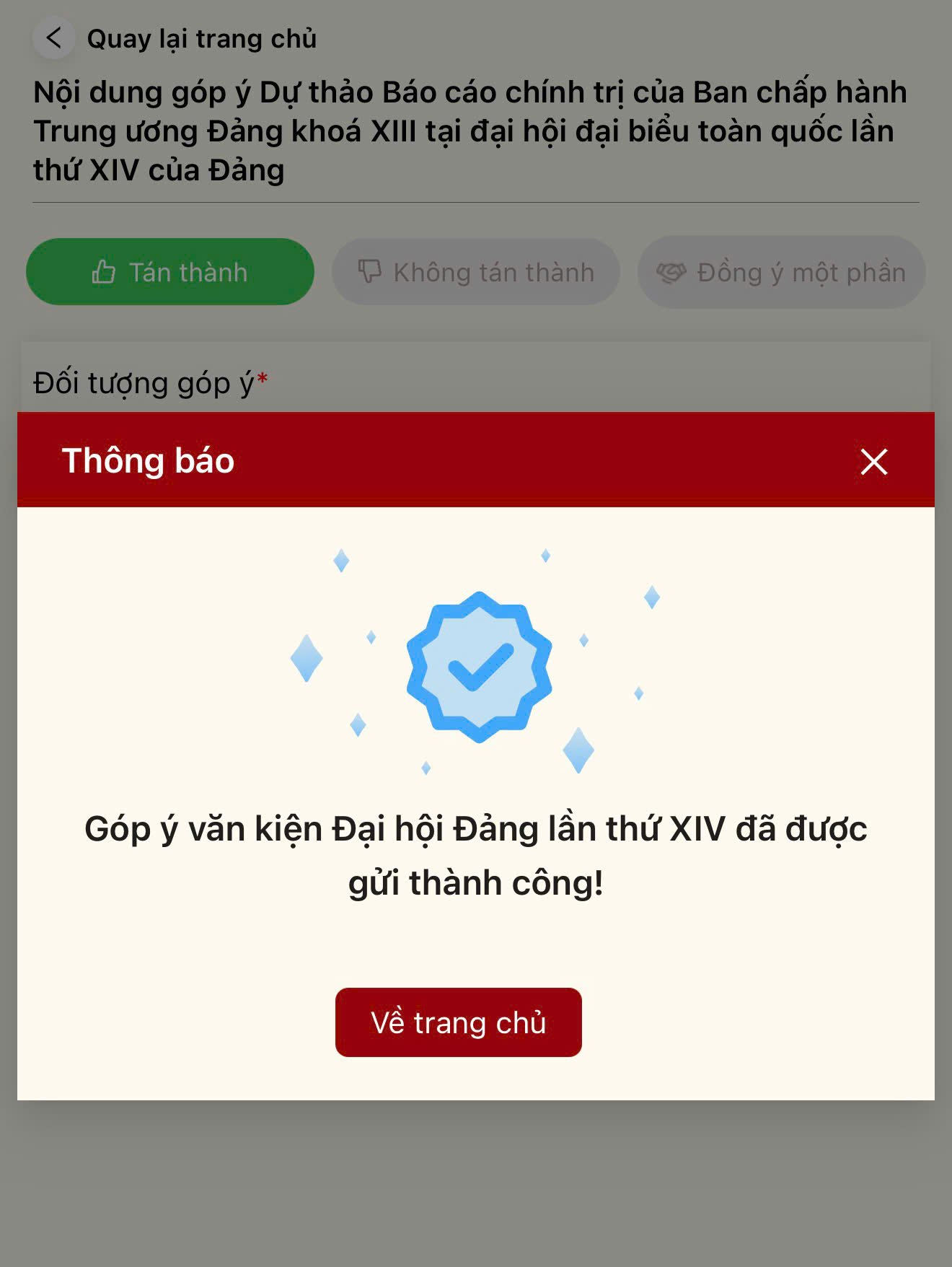Select the Tán thành option

pos(170,272)
